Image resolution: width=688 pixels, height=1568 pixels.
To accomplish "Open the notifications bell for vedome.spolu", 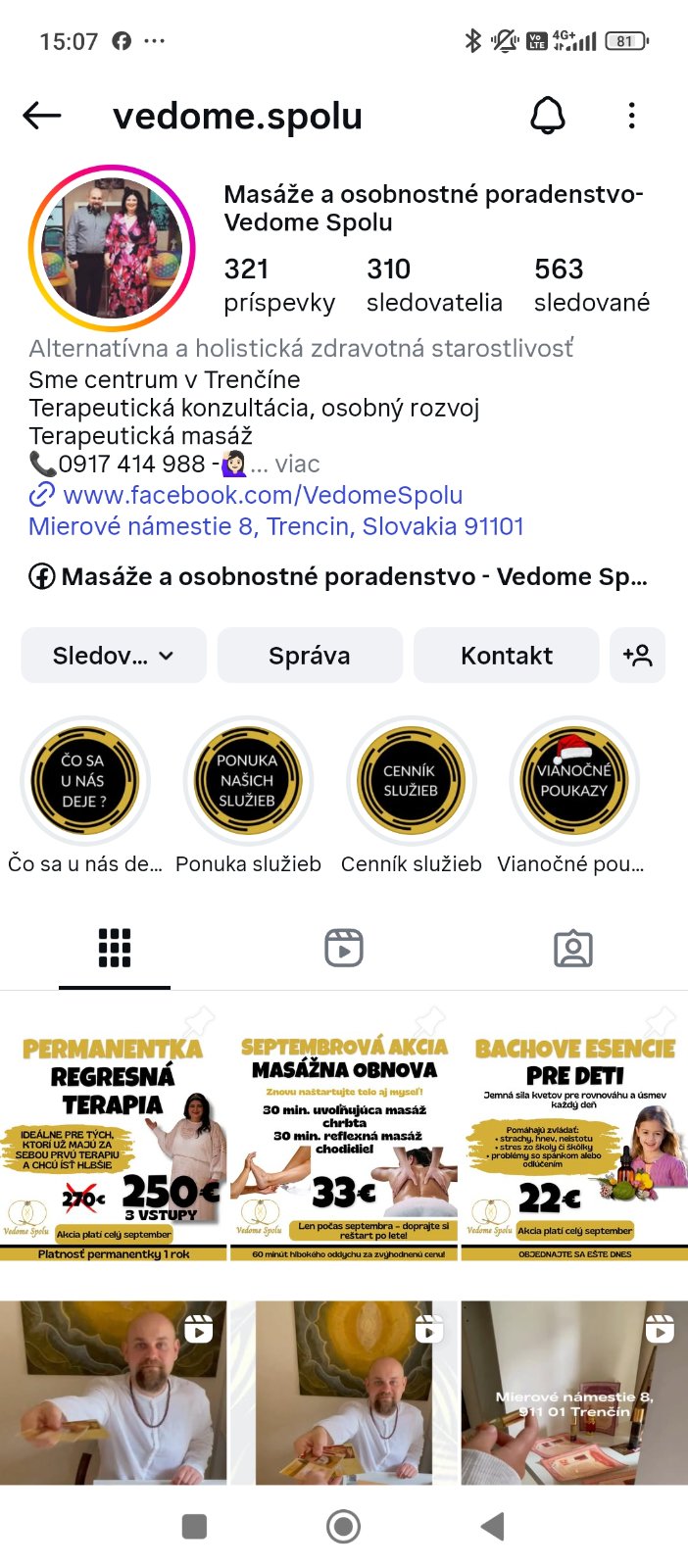I will coord(548,116).
